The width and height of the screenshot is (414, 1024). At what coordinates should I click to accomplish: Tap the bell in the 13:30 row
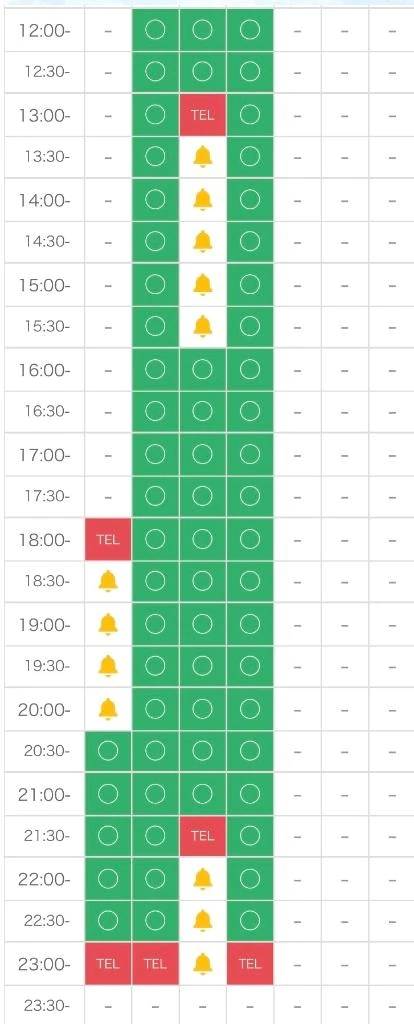202,157
